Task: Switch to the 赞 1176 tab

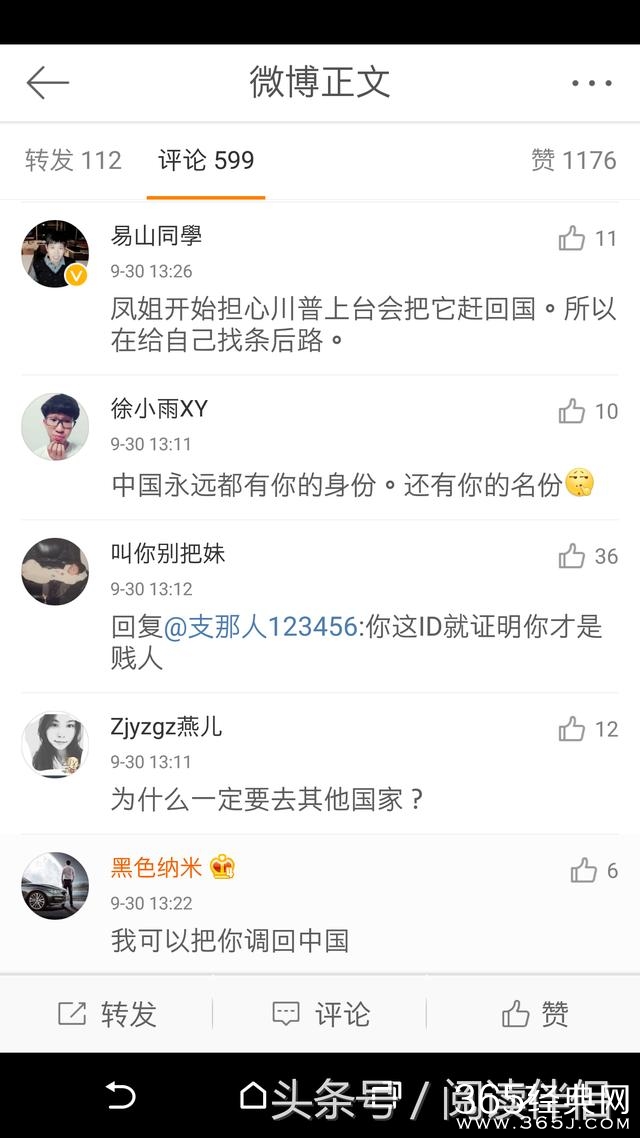Action: [x=573, y=160]
